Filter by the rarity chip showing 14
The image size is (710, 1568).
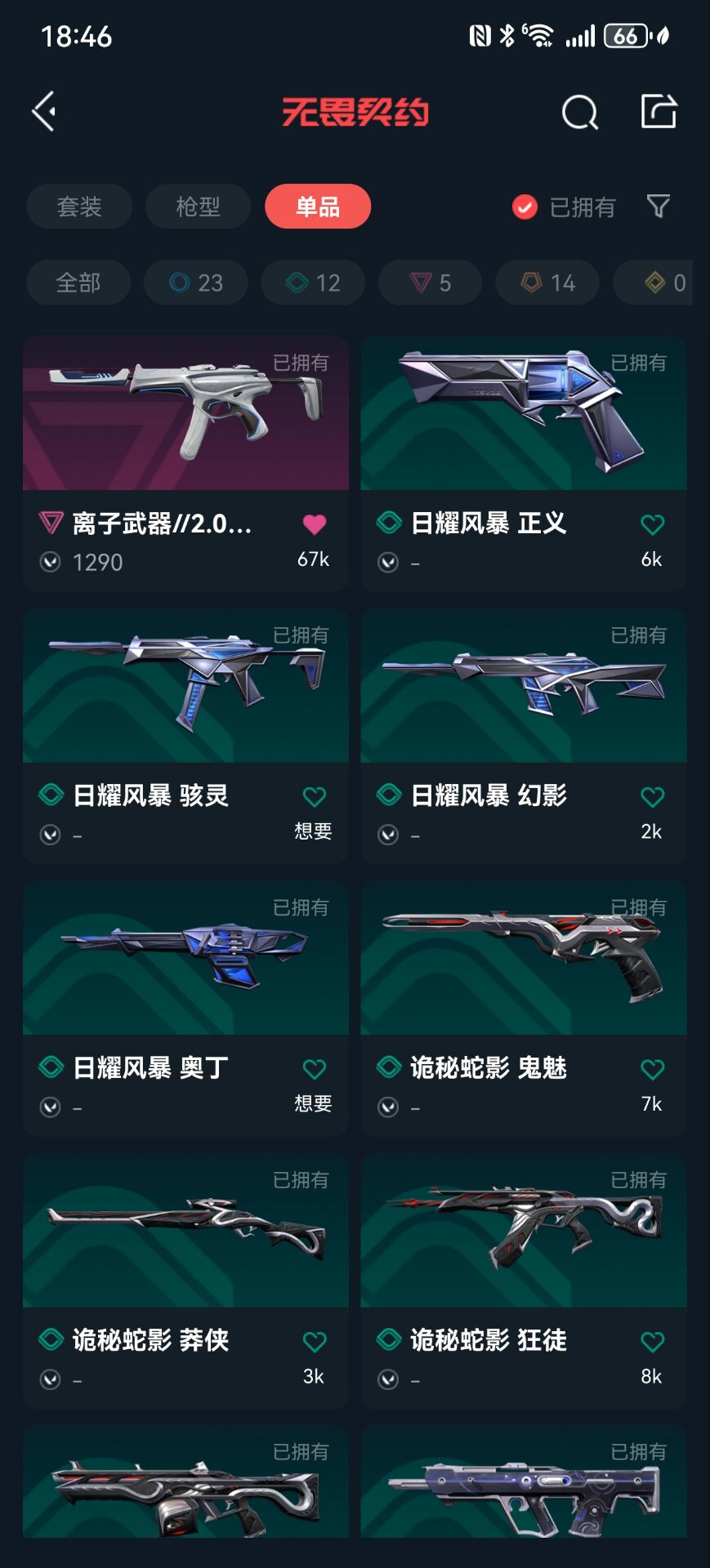[547, 283]
